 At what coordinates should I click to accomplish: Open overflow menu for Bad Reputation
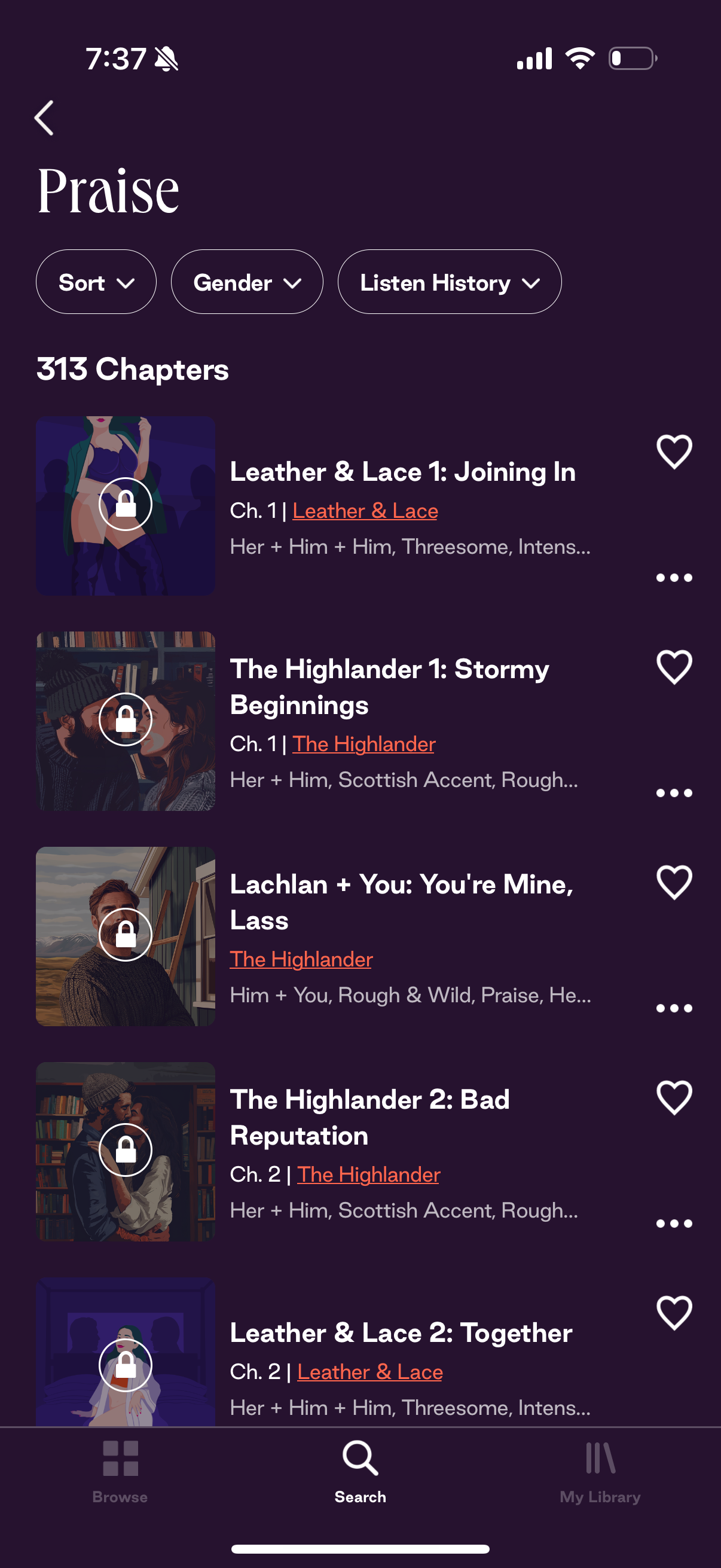(x=674, y=1224)
